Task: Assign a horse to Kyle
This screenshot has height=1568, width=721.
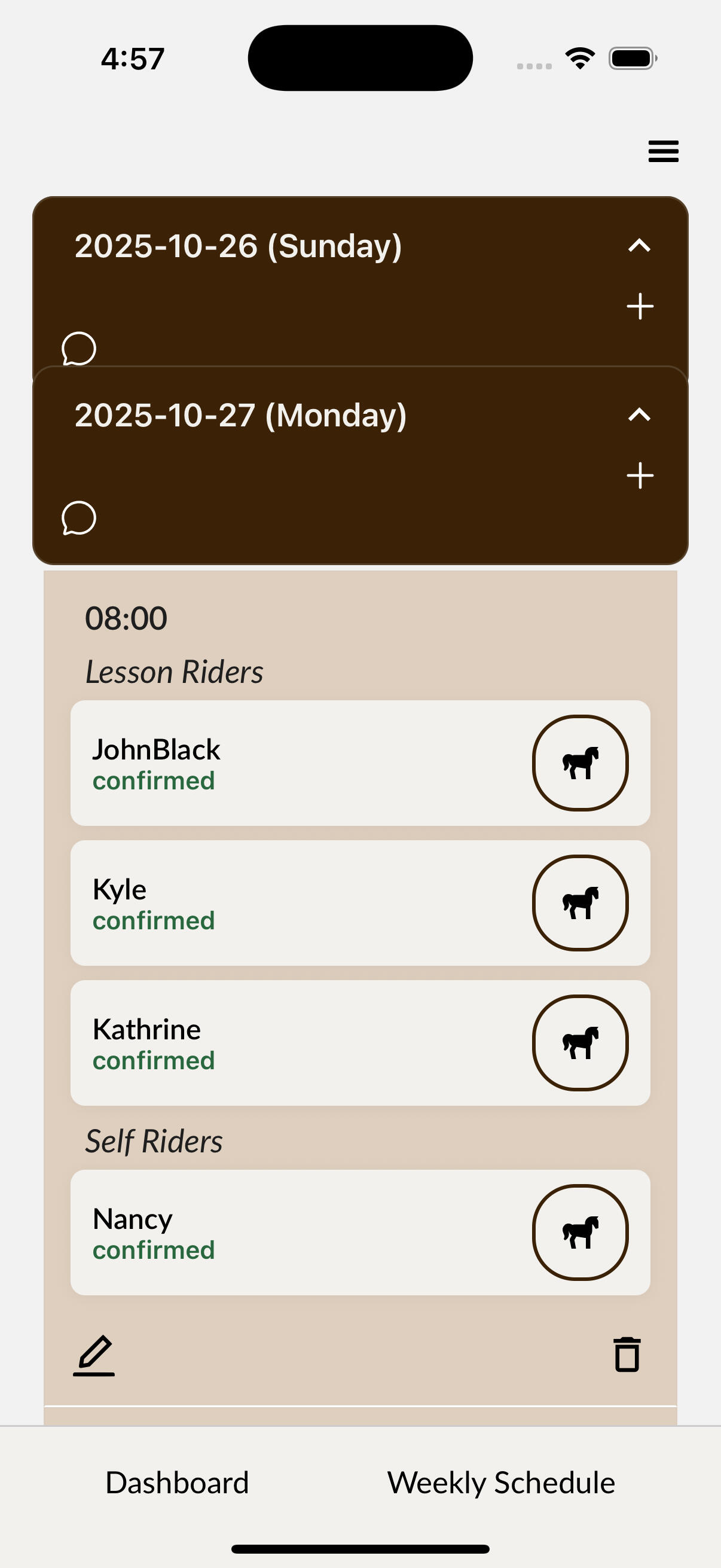Action: point(580,902)
